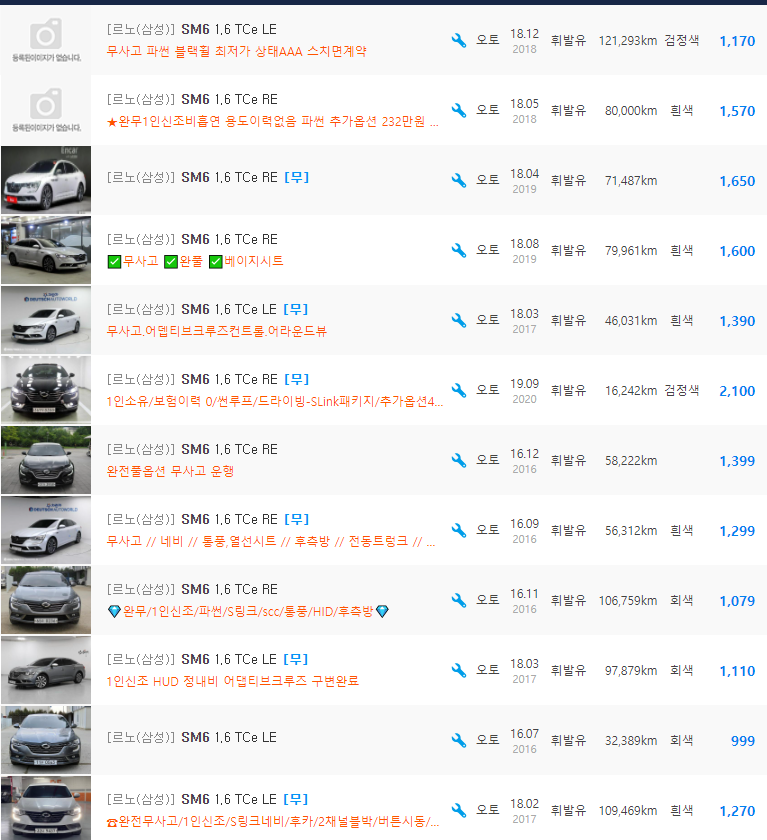The image size is (767, 840).
Task: Click the blue 2,100 price link
Action: point(737,391)
